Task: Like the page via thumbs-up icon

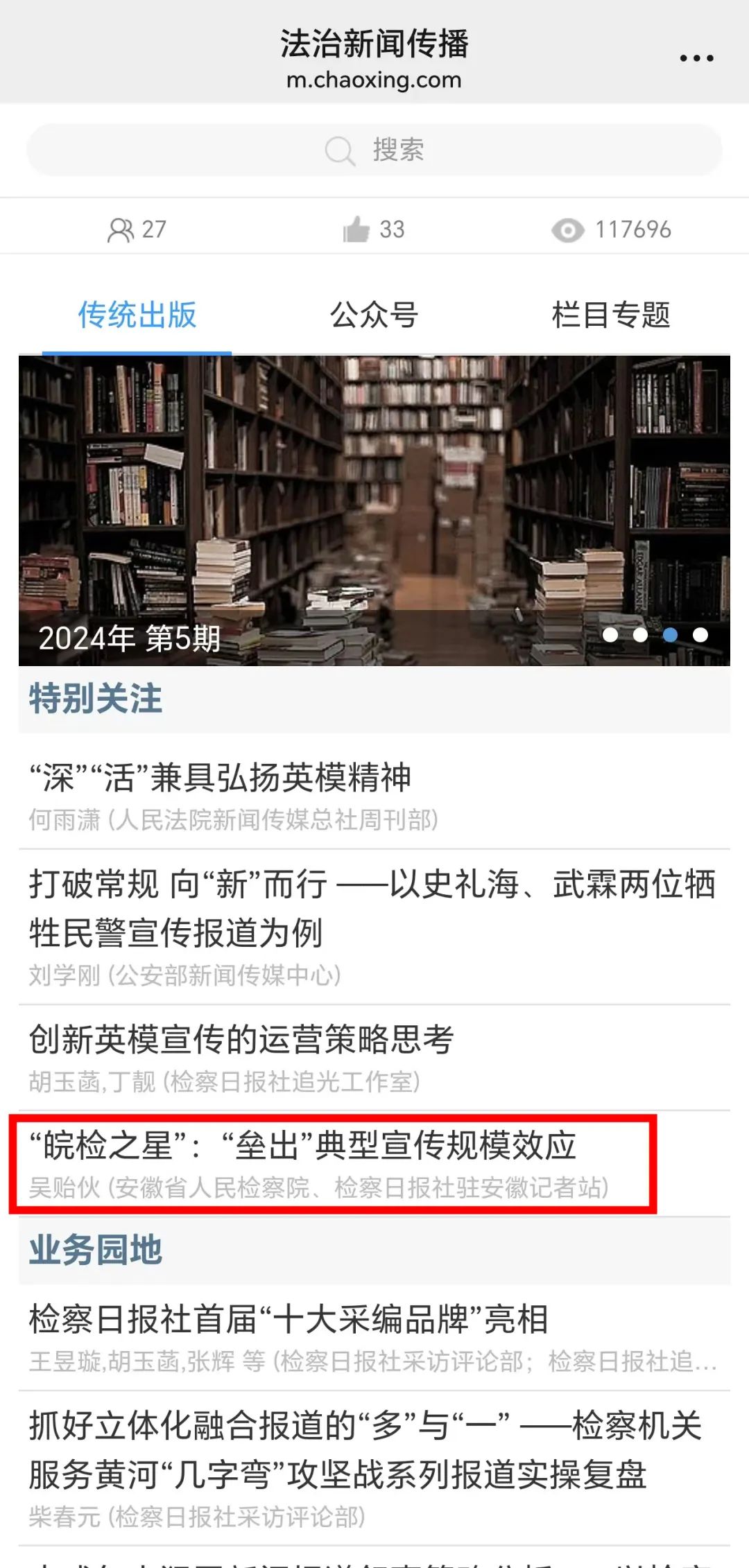Action: tap(356, 229)
